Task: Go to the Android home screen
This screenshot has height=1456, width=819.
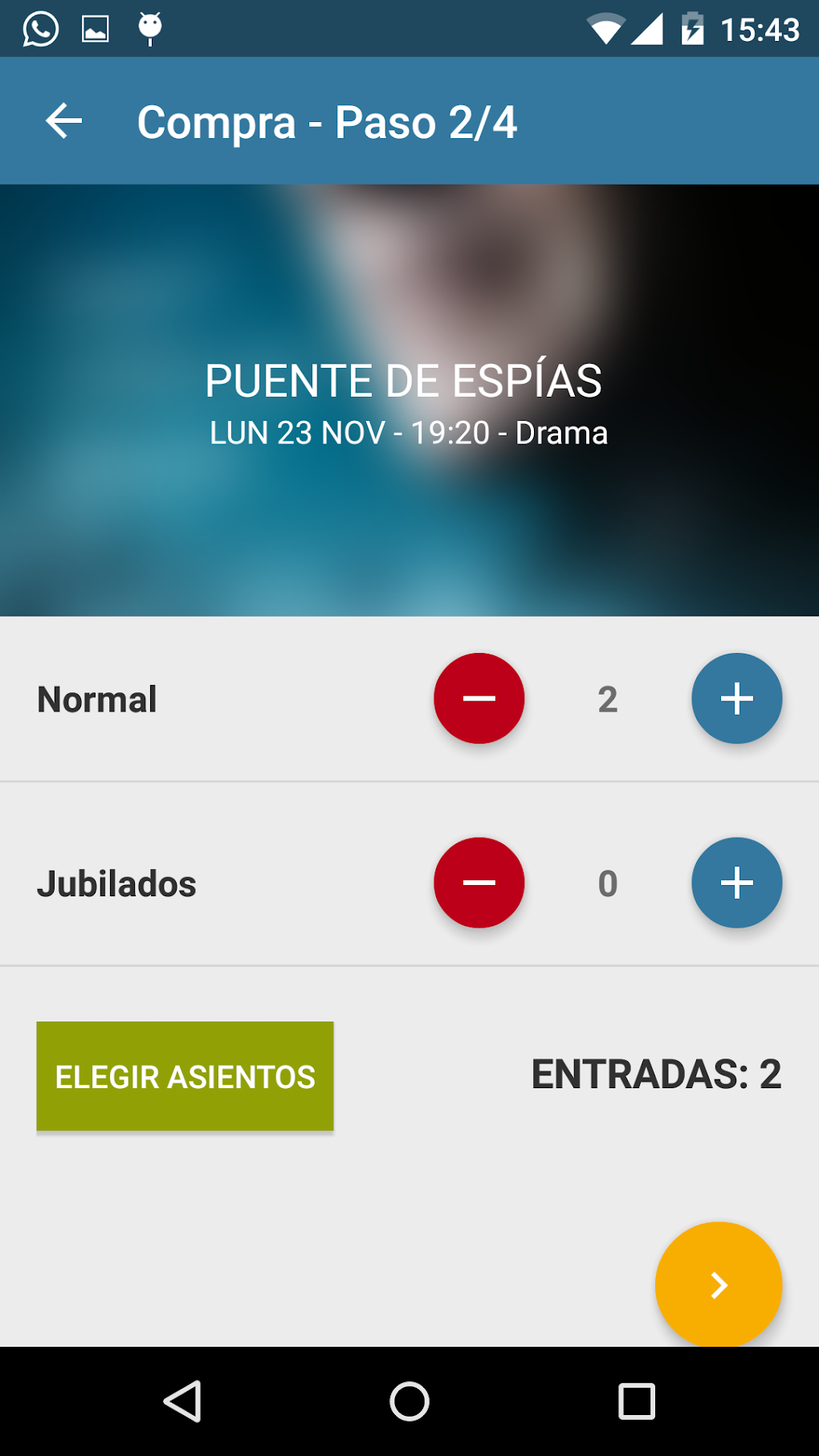Action: click(x=409, y=1401)
